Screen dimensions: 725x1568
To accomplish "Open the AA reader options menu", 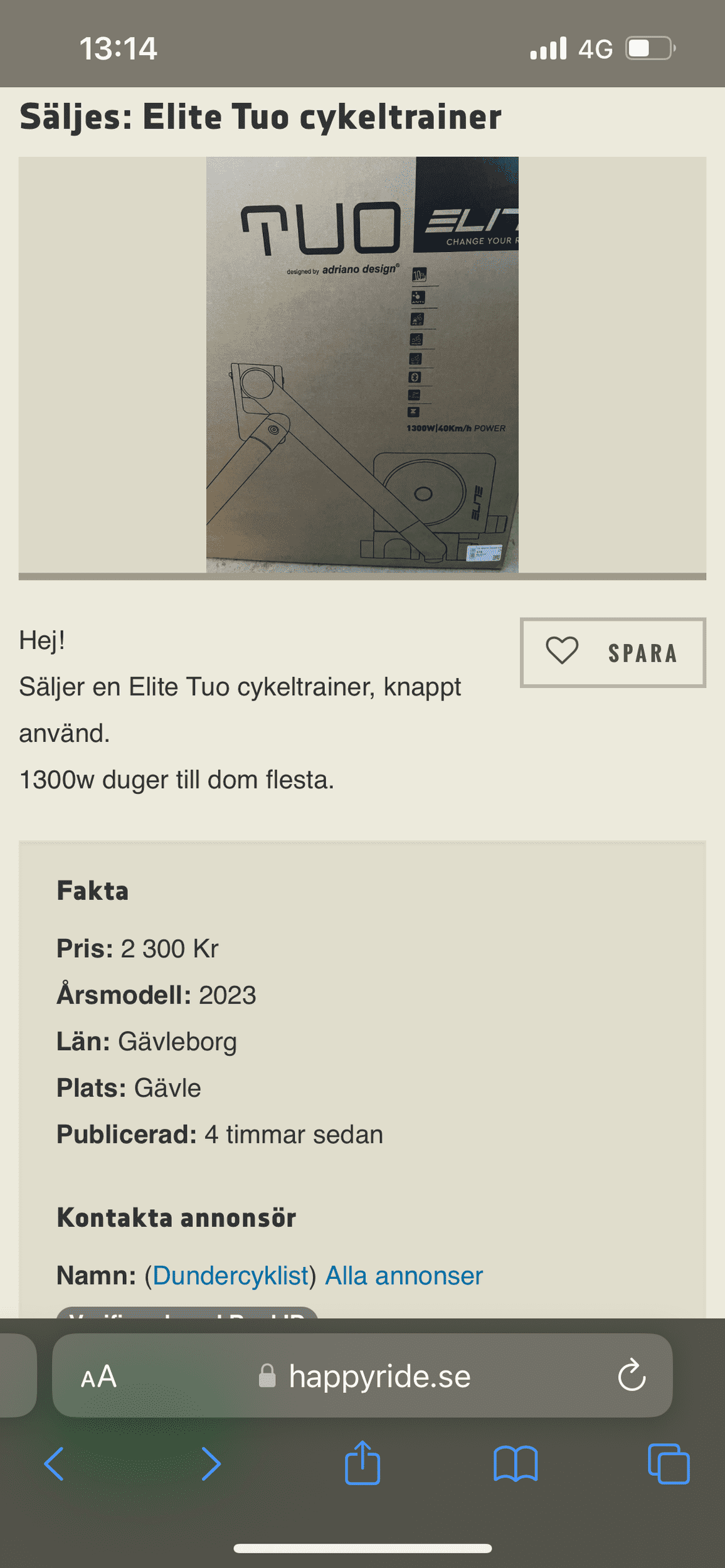I will (x=98, y=1377).
